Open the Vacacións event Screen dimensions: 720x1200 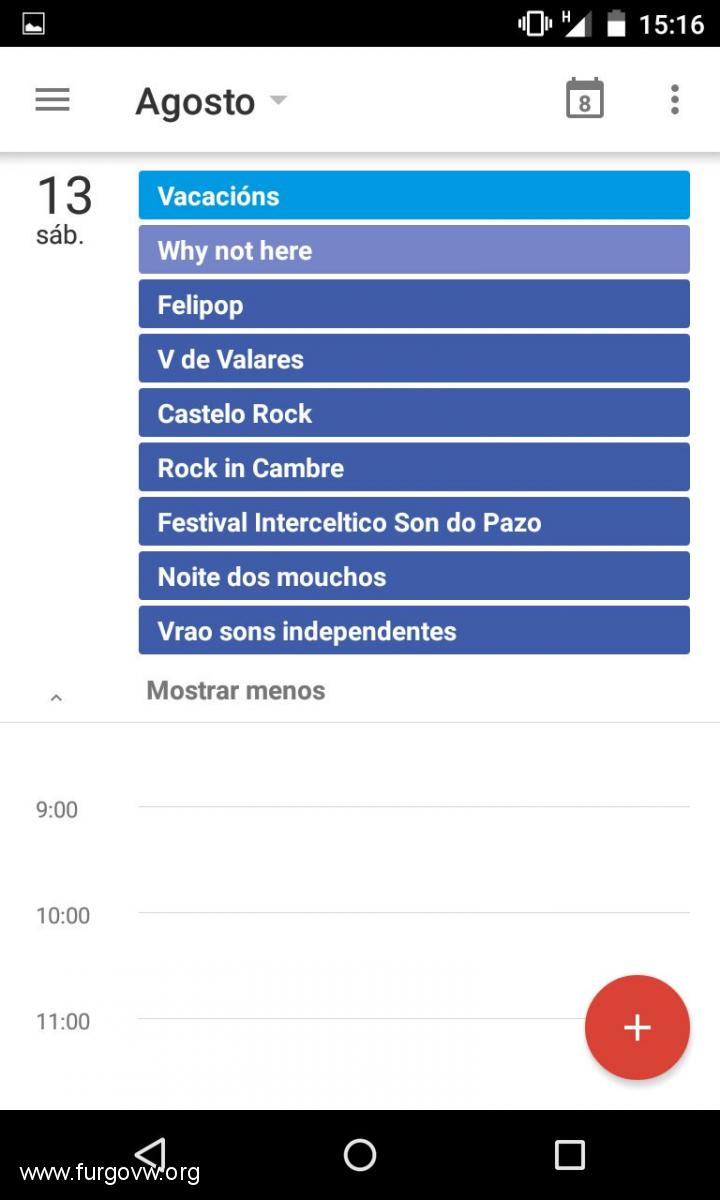[414, 195]
